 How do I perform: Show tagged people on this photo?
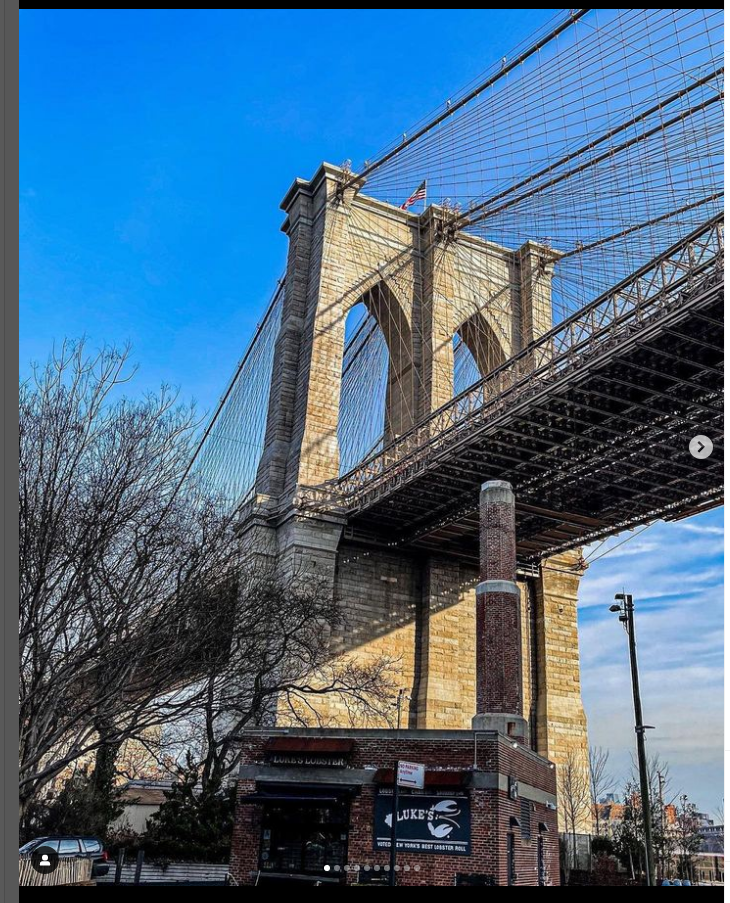pyautogui.click(x=44, y=859)
